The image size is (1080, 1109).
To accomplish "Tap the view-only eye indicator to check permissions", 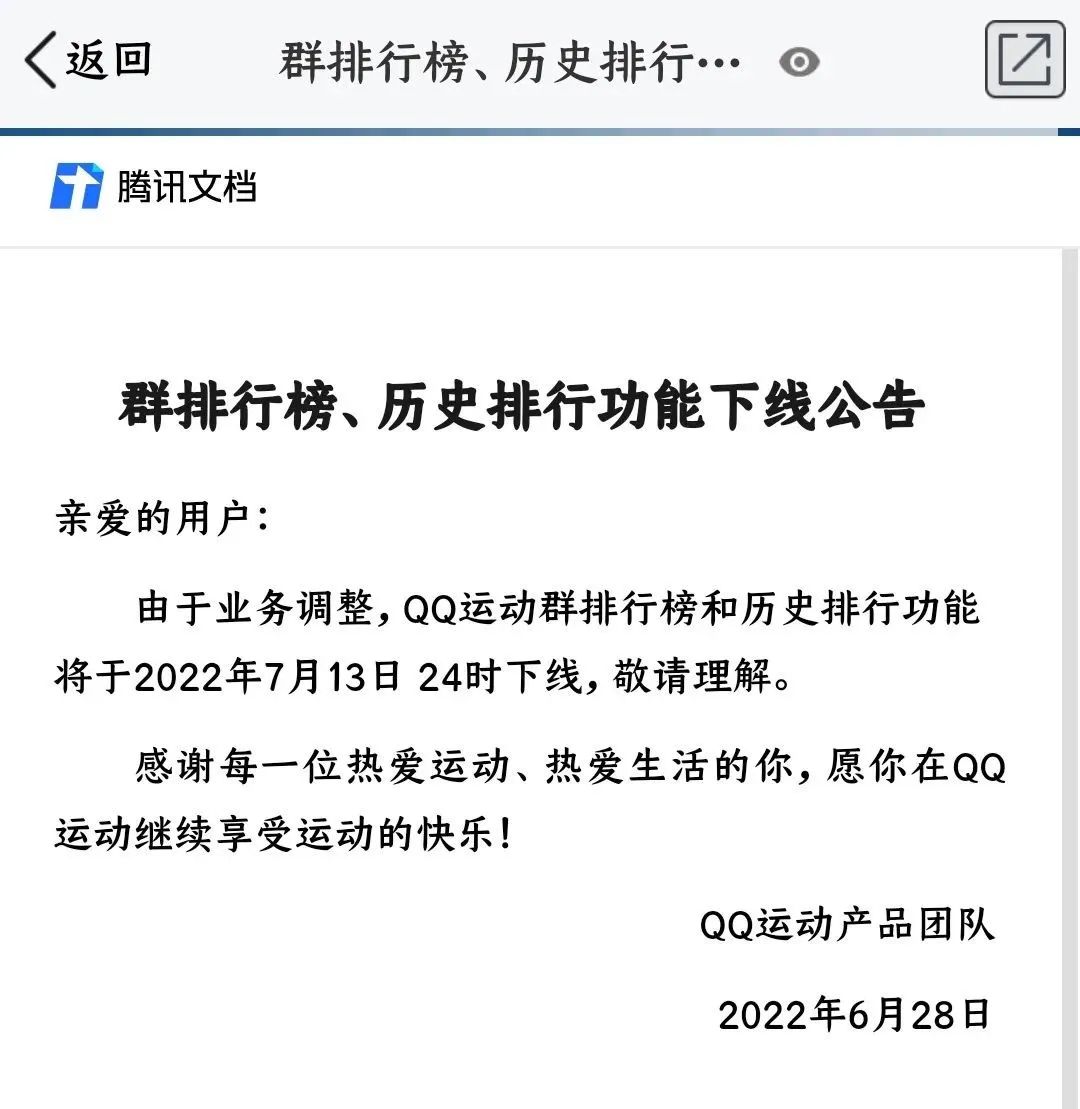I will coord(799,63).
